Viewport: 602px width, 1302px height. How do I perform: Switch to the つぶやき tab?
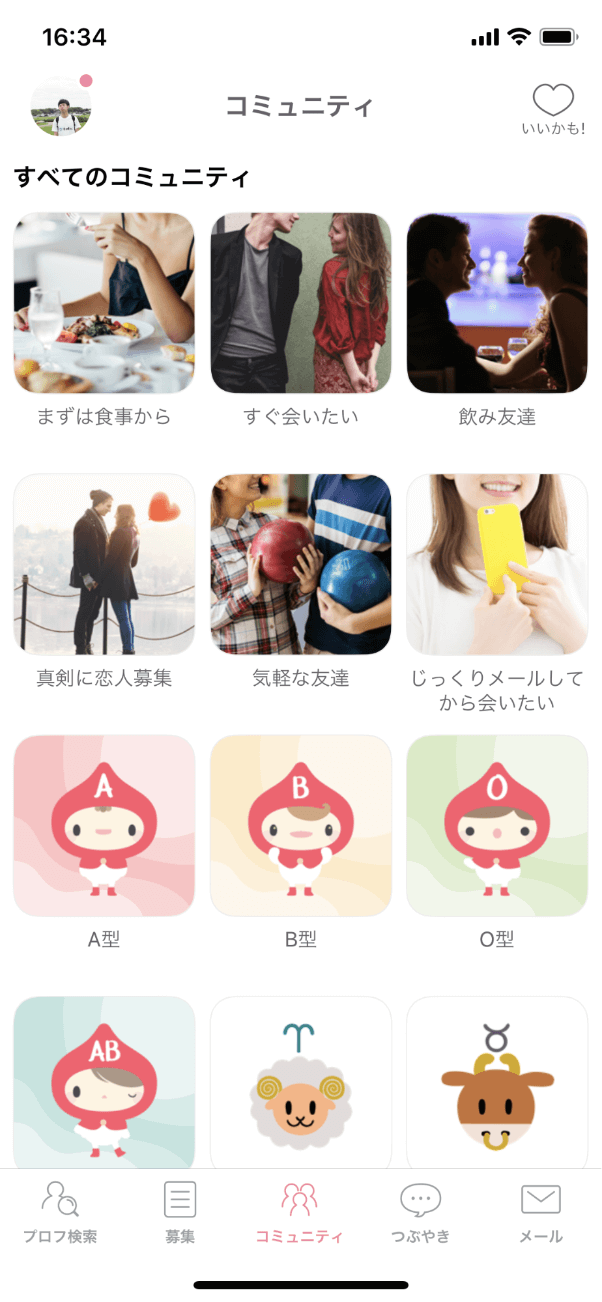coord(420,1210)
